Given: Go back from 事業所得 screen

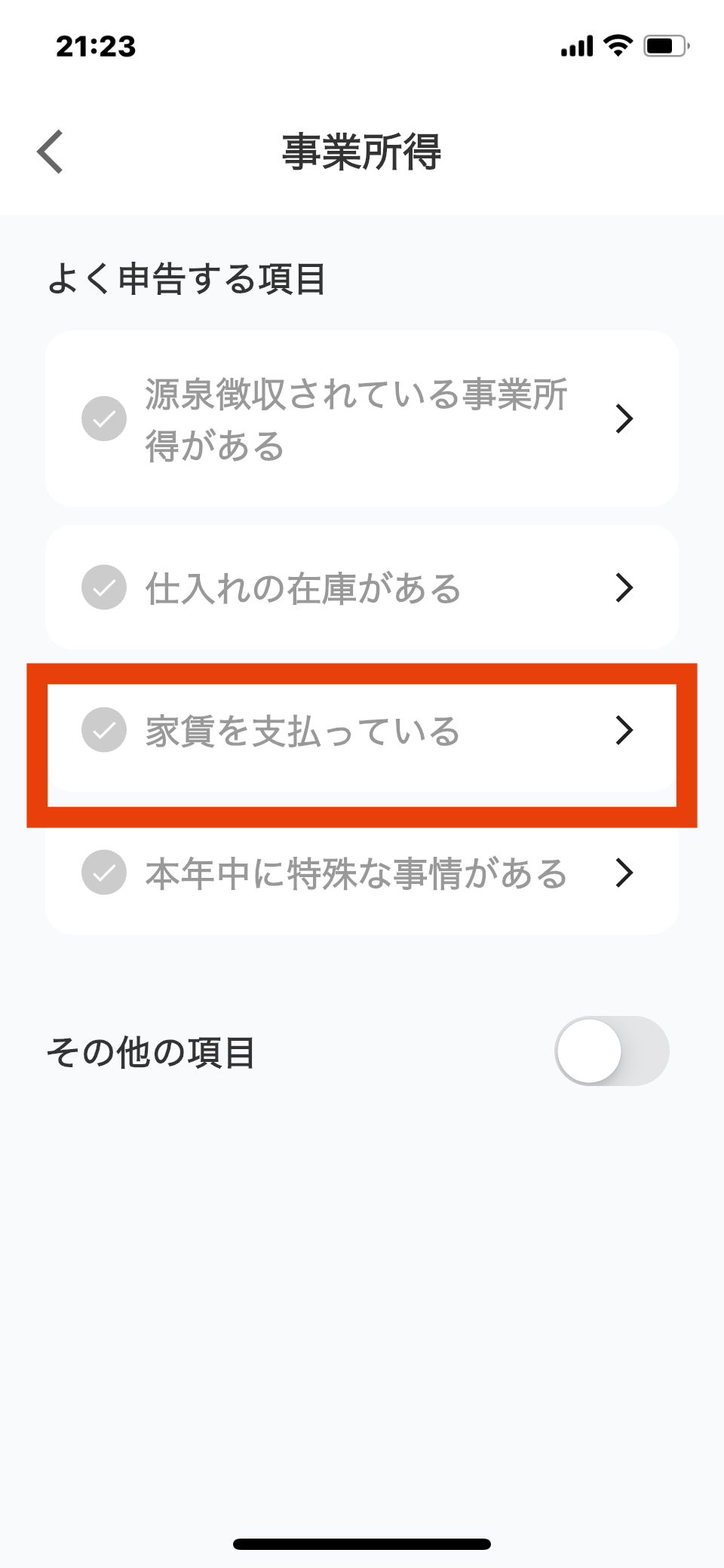Looking at the screenshot, I should (x=51, y=152).
